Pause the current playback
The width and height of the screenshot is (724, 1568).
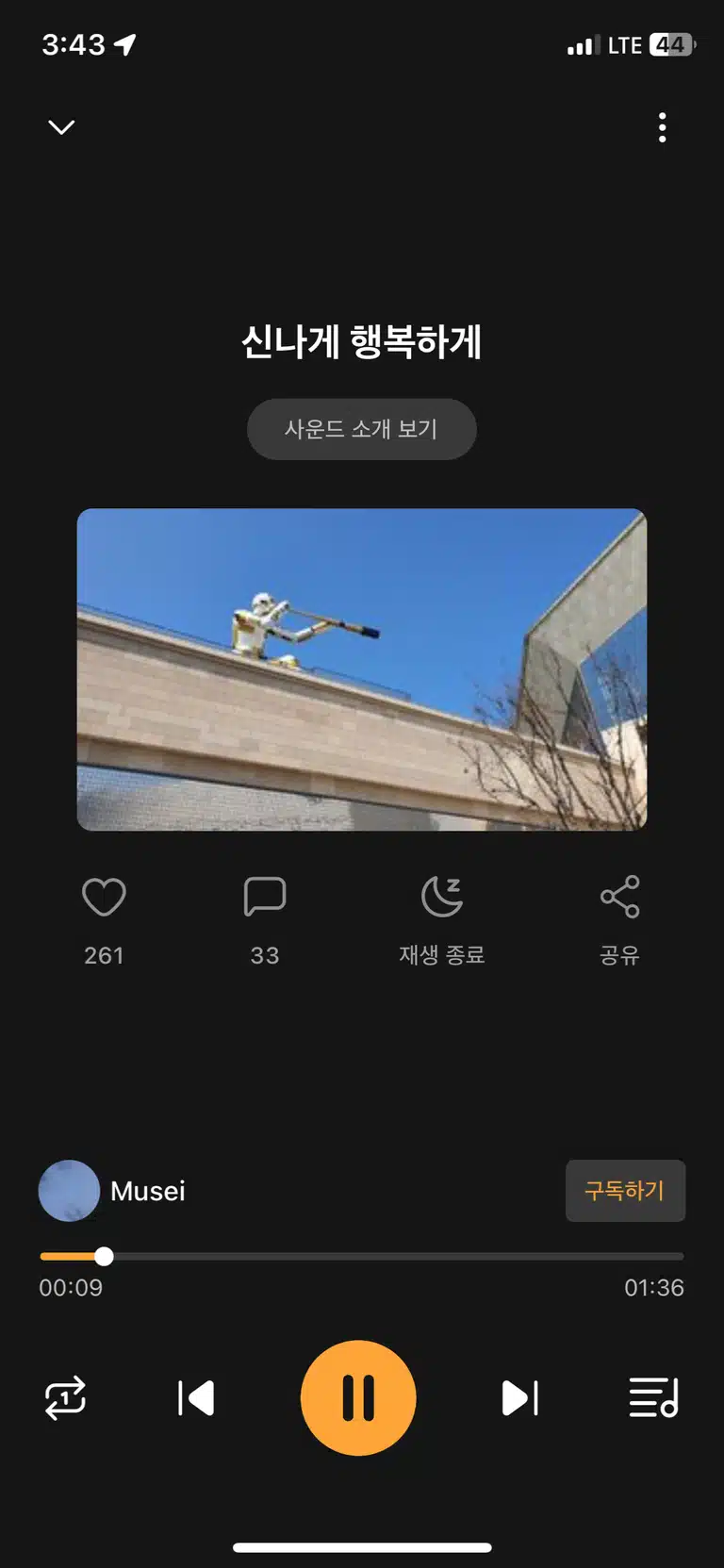point(358,1398)
